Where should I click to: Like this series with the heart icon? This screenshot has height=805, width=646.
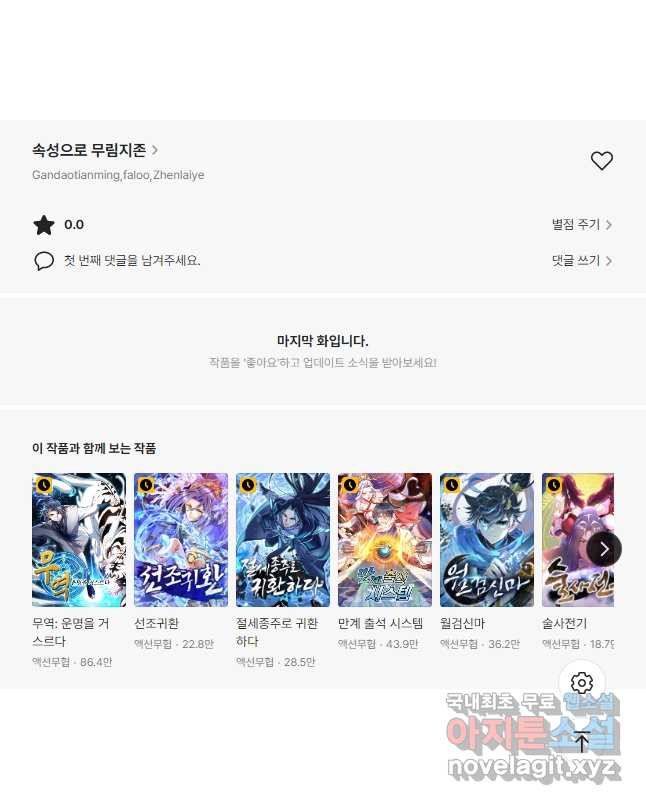[x=601, y=160]
